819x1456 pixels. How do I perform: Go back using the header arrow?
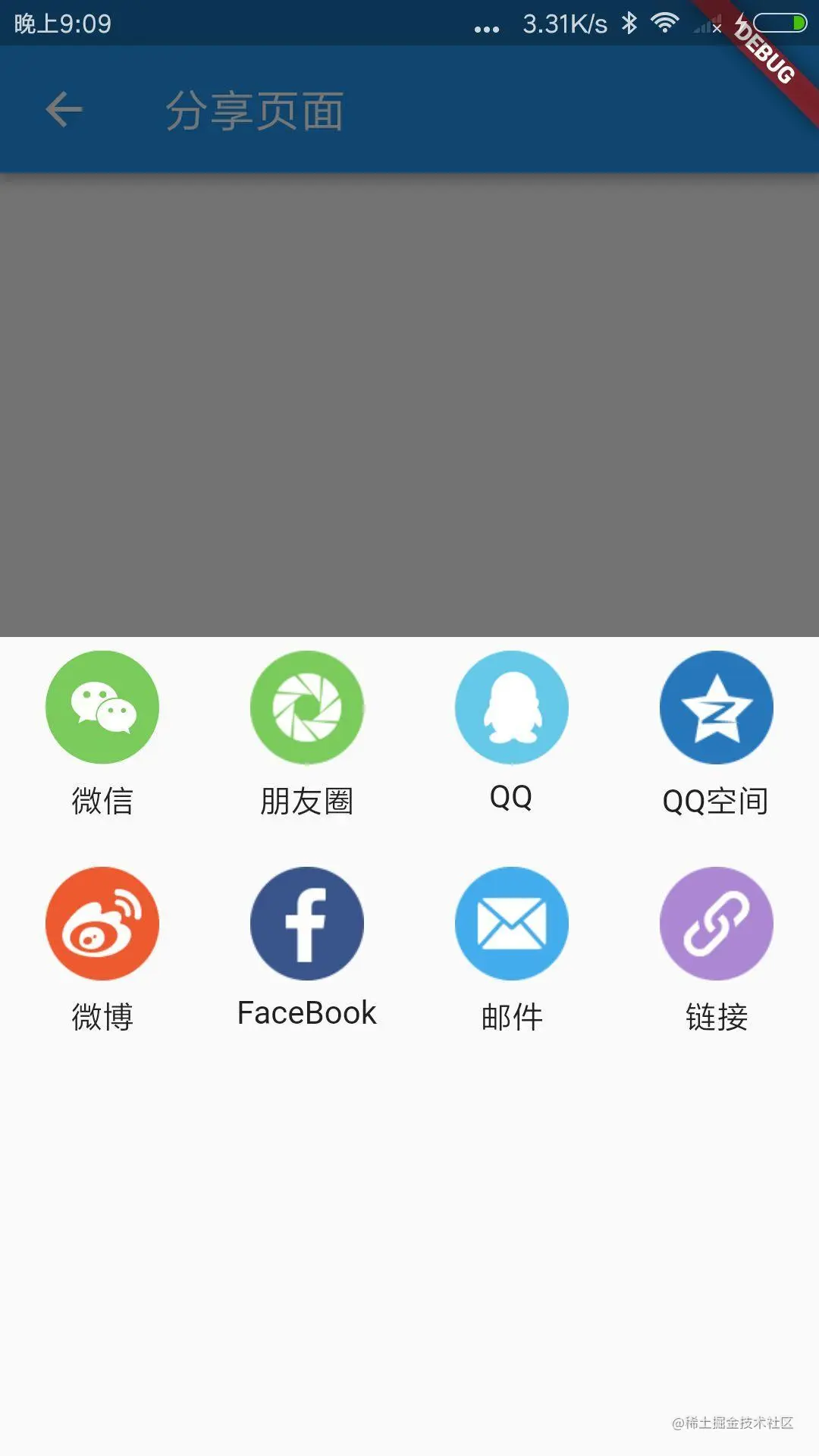coord(64,110)
